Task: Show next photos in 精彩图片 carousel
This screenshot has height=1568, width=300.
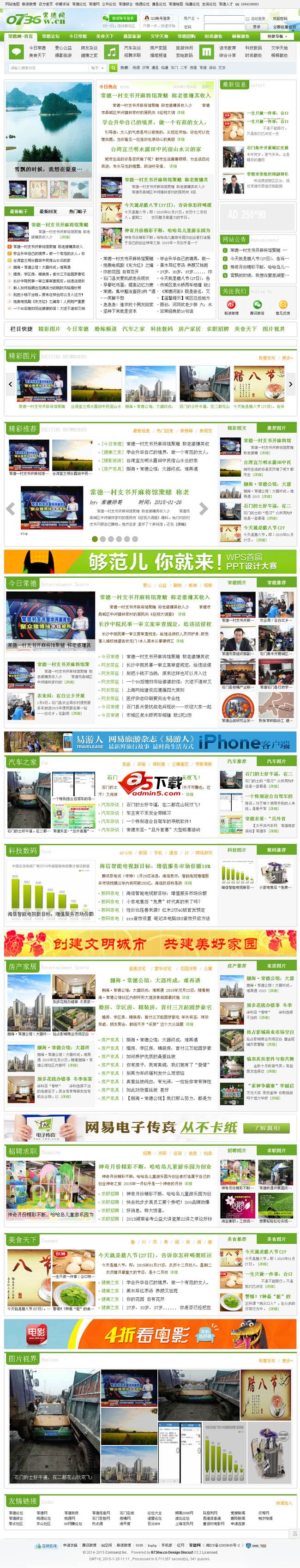Action: pyautogui.click(x=291, y=384)
